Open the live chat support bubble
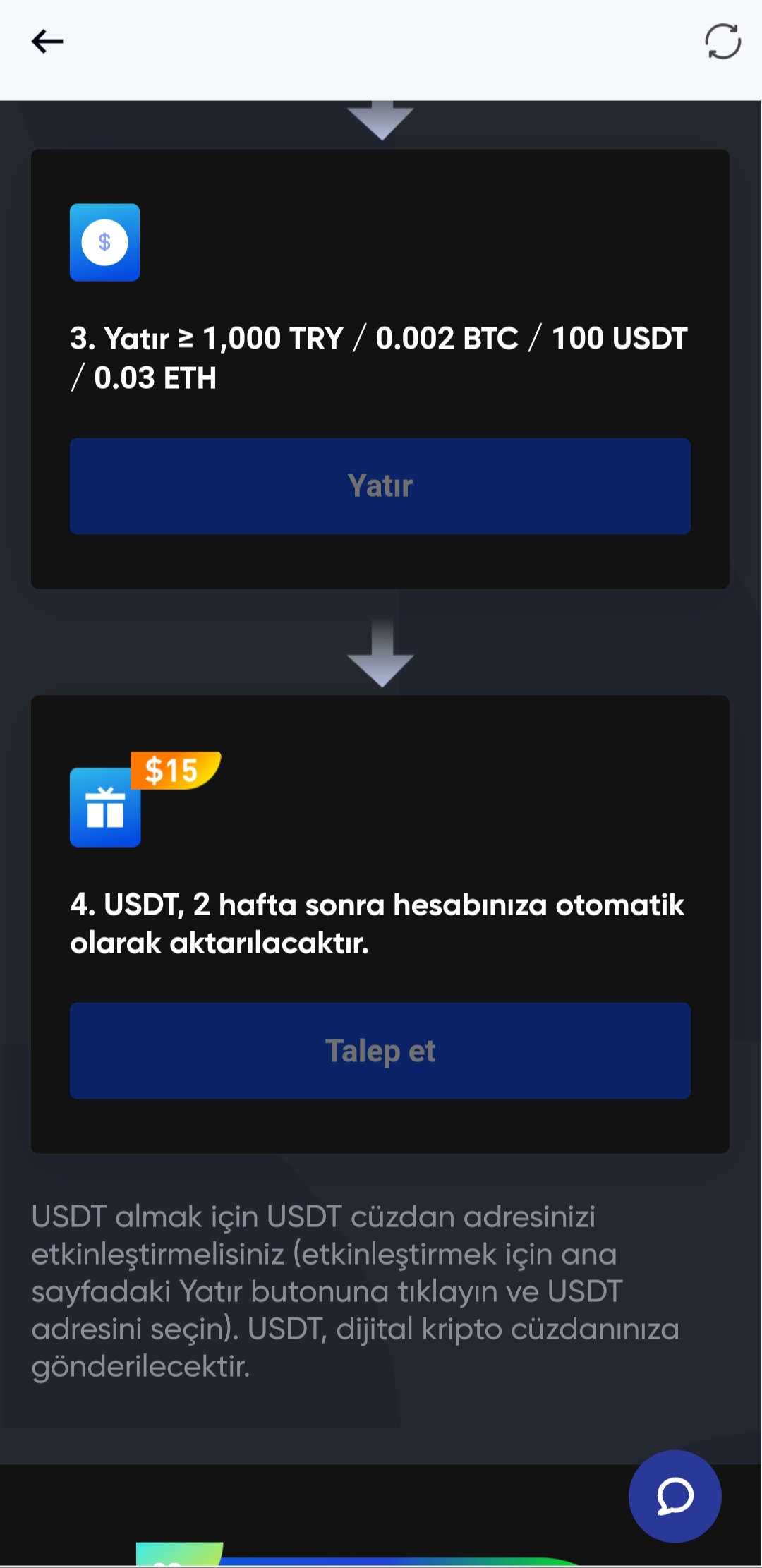762x1568 pixels. 675,1496
